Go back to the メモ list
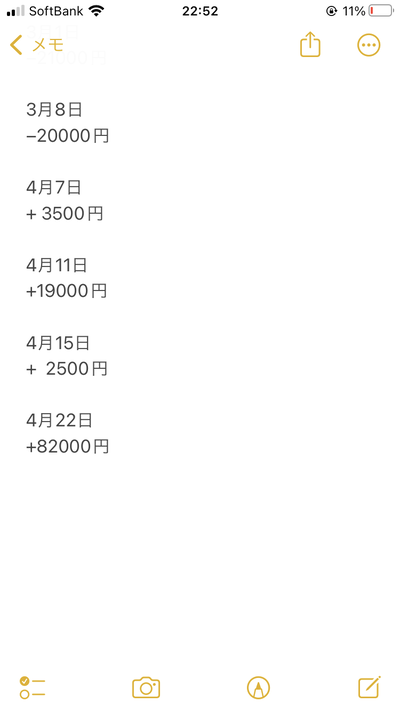400x711 pixels. pyautogui.click(x=36, y=45)
